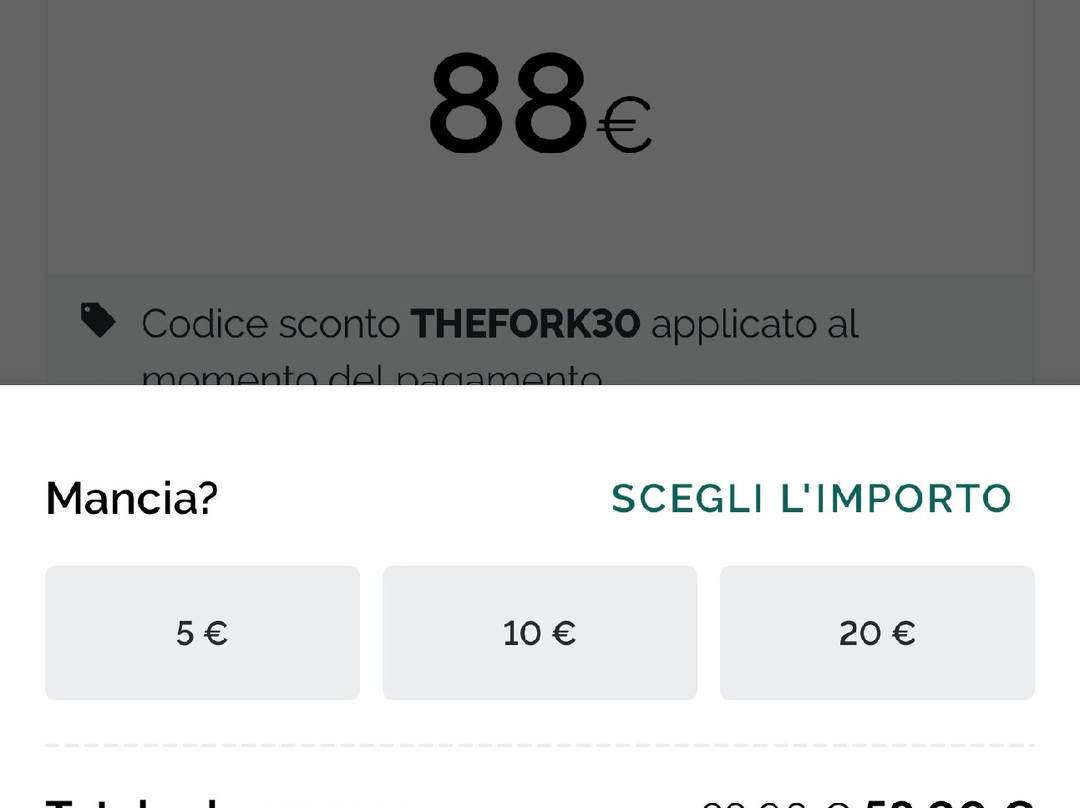The height and width of the screenshot is (808, 1080).
Task: Add a 20 € tip
Action: tap(877, 633)
